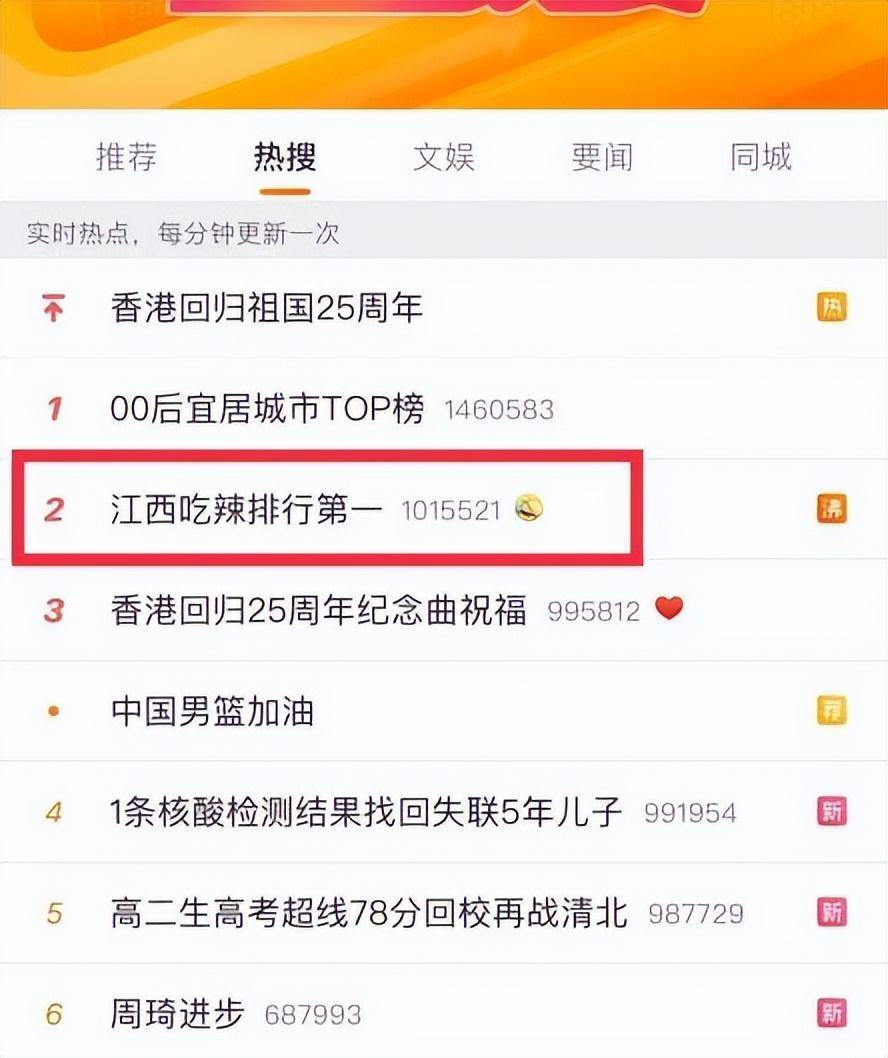Open hot search 00后宜居城市TOP榜
Screen dimensions: 888x1058
(x=267, y=408)
